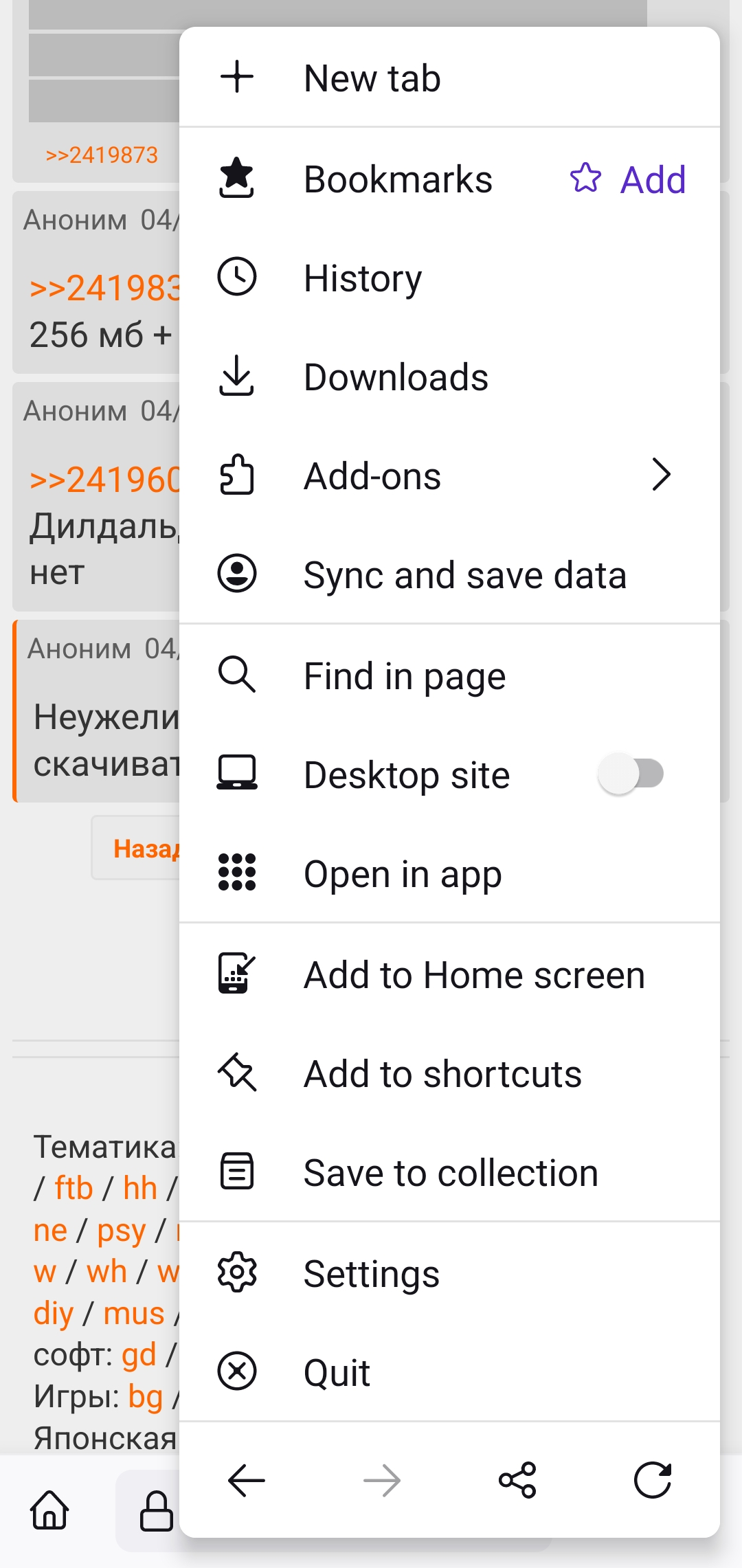This screenshot has width=742, height=1568.
Task: Open Sync and save data
Action: pyautogui.click(x=449, y=574)
